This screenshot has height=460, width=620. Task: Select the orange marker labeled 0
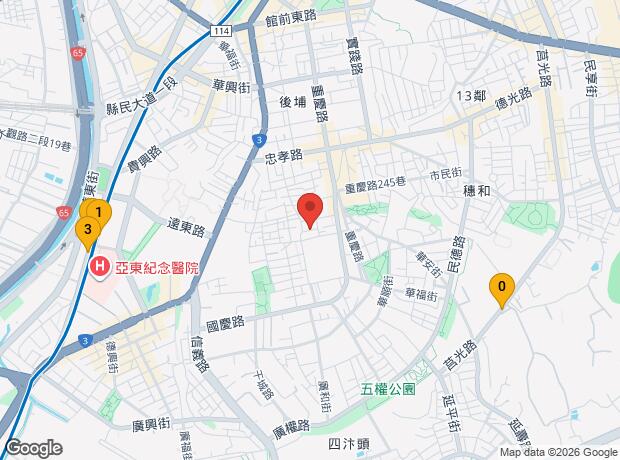coord(502,291)
